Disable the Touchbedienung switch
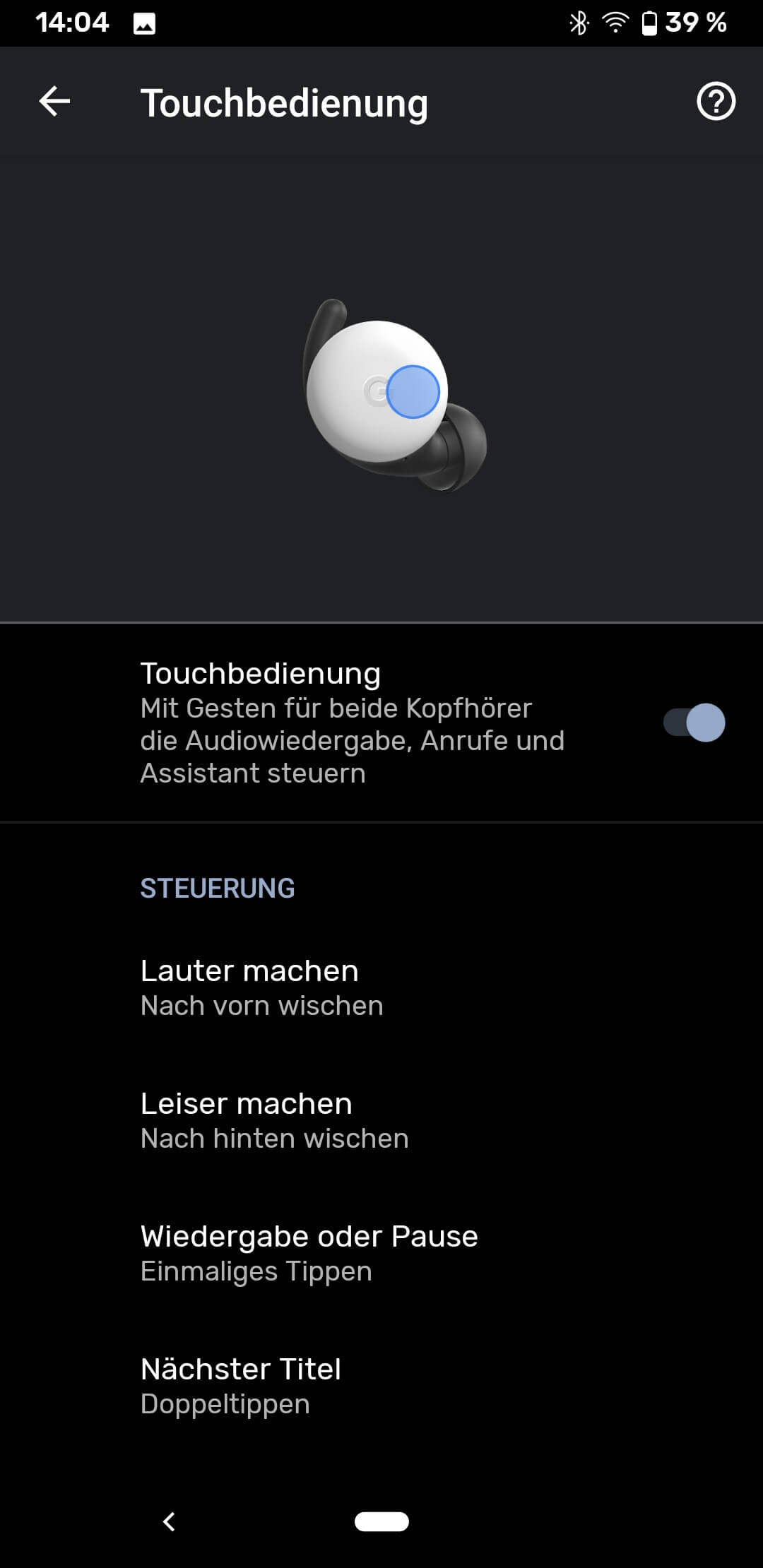The image size is (763, 1568). (694, 723)
